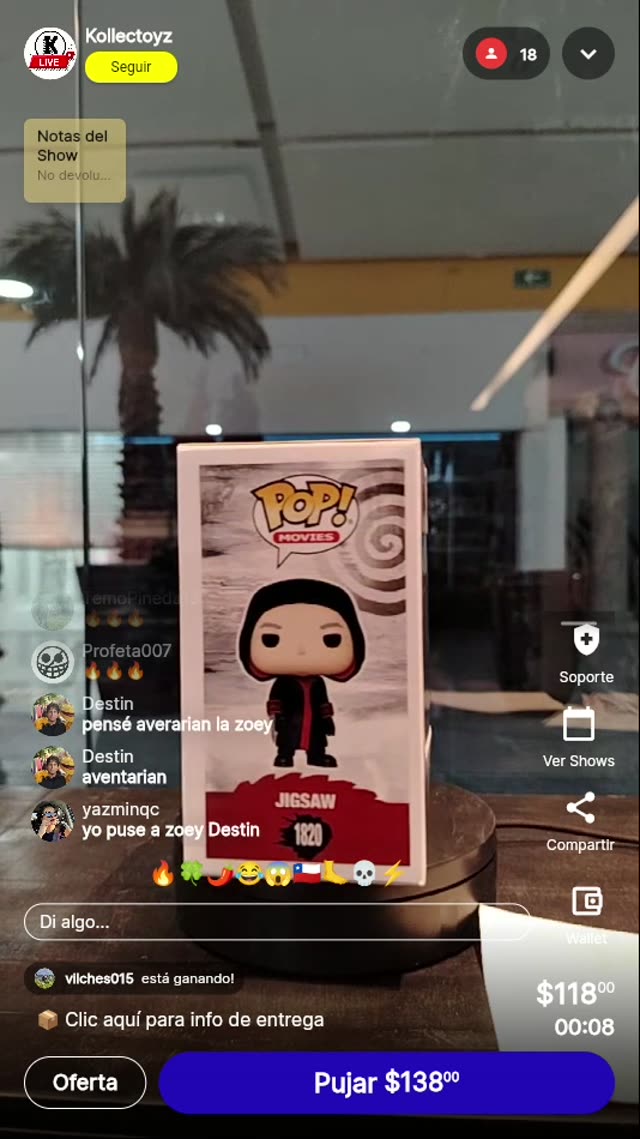This screenshot has height=1139, width=640.
Task: Open Ver Shows calendar
Action: click(579, 736)
